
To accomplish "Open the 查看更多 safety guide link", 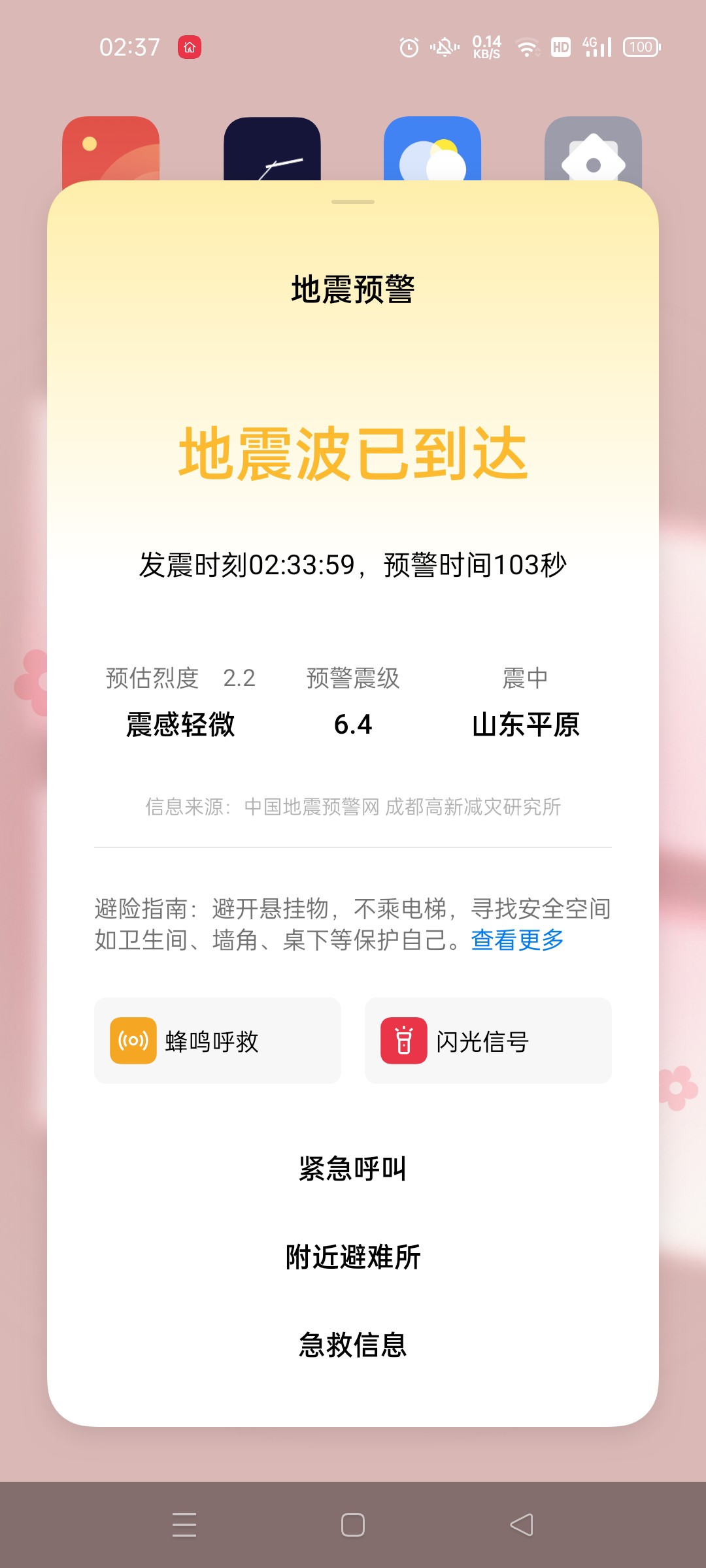I will (517, 940).
